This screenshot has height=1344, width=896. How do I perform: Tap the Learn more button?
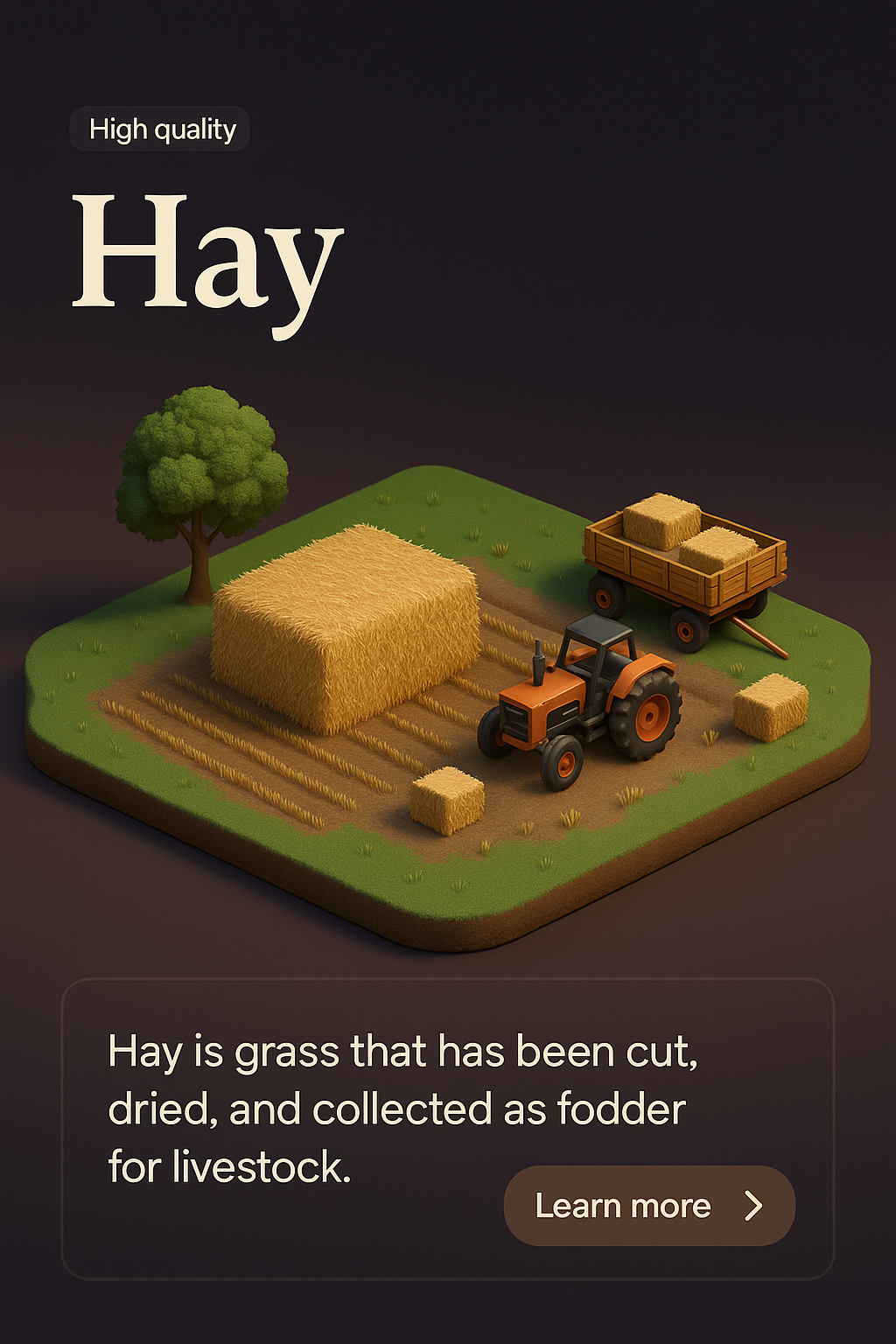pyautogui.click(x=648, y=1206)
